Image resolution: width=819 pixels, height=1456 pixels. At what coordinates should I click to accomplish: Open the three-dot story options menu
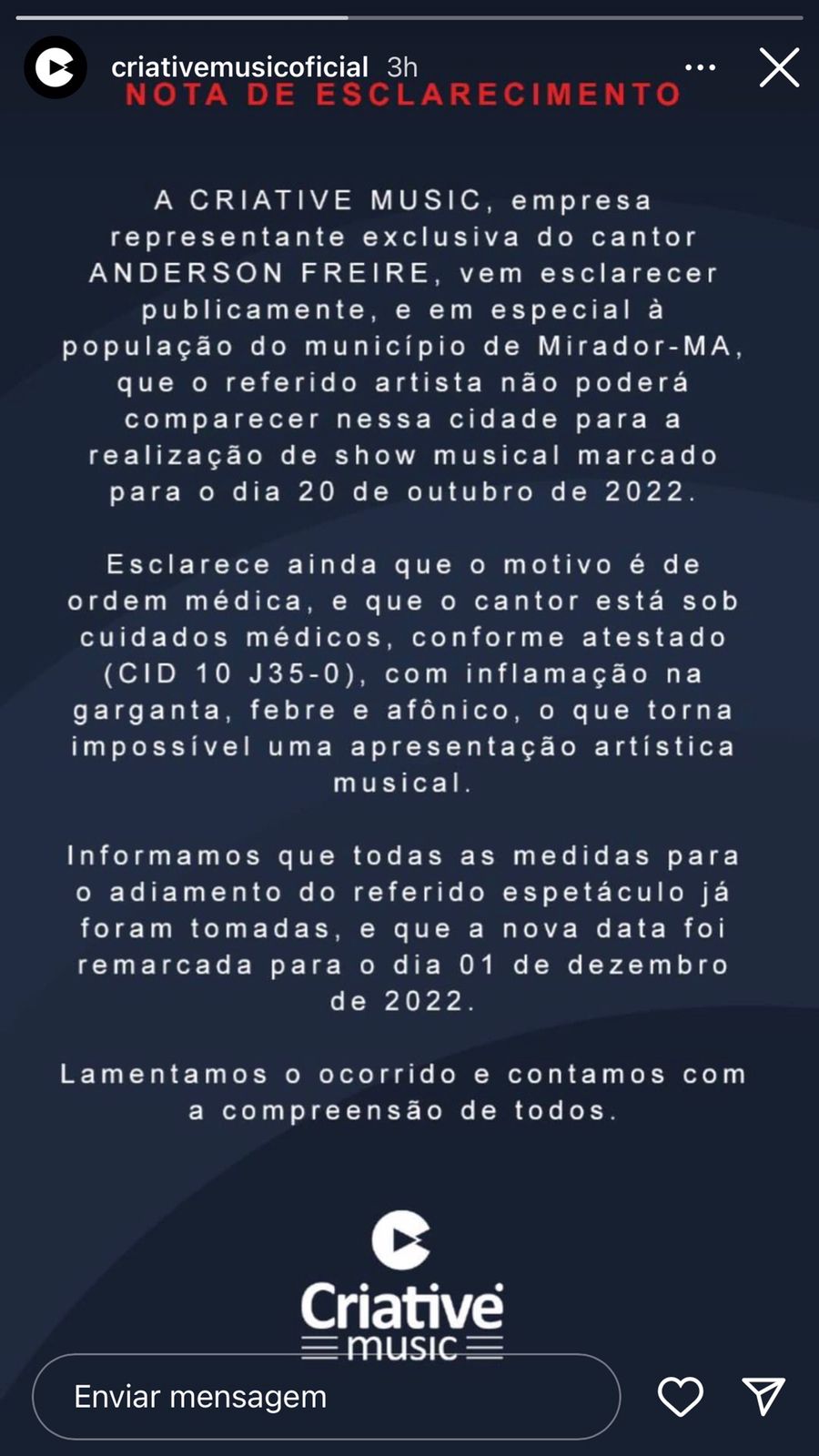[x=700, y=67]
